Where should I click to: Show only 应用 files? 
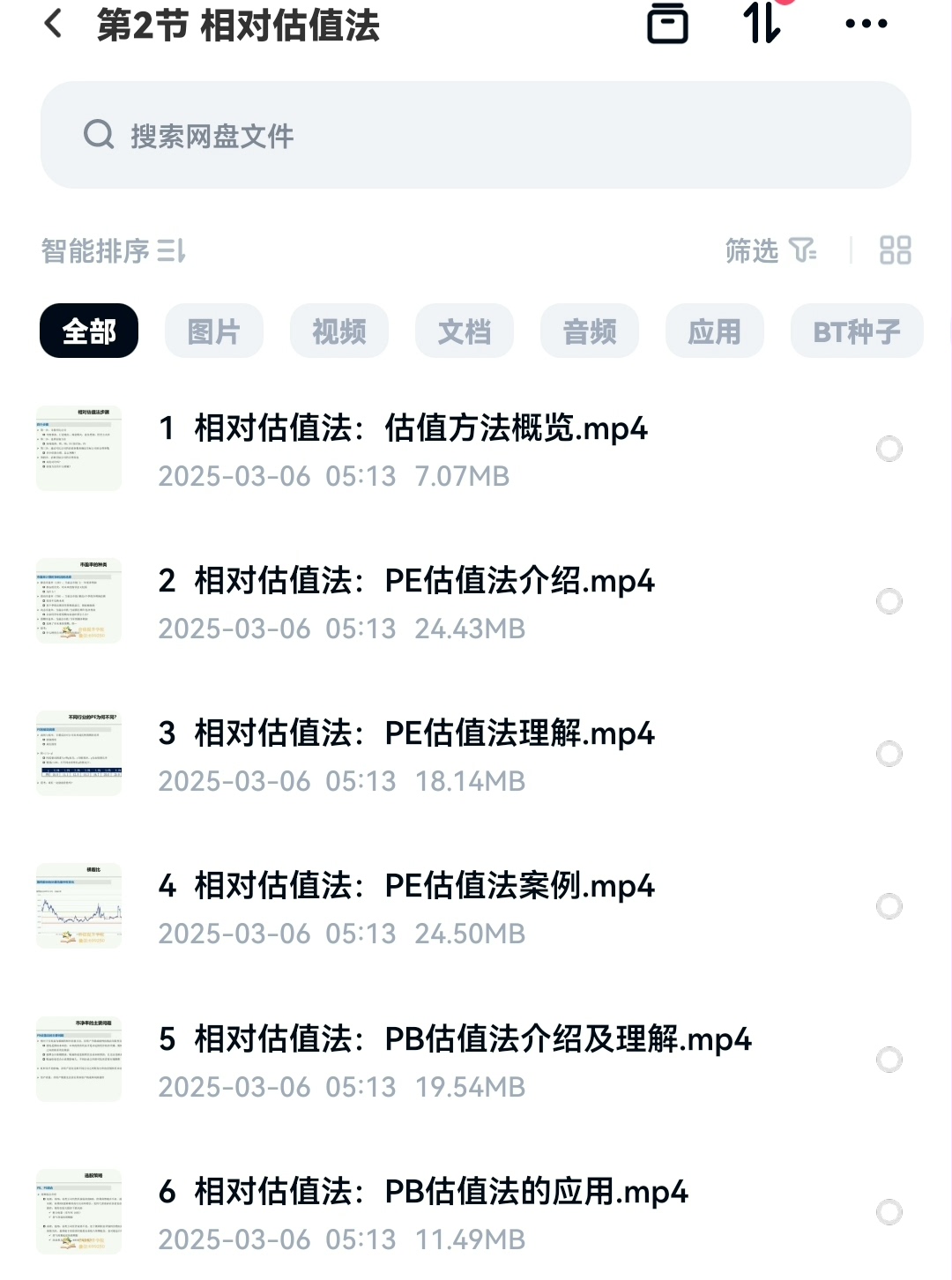pos(714,331)
